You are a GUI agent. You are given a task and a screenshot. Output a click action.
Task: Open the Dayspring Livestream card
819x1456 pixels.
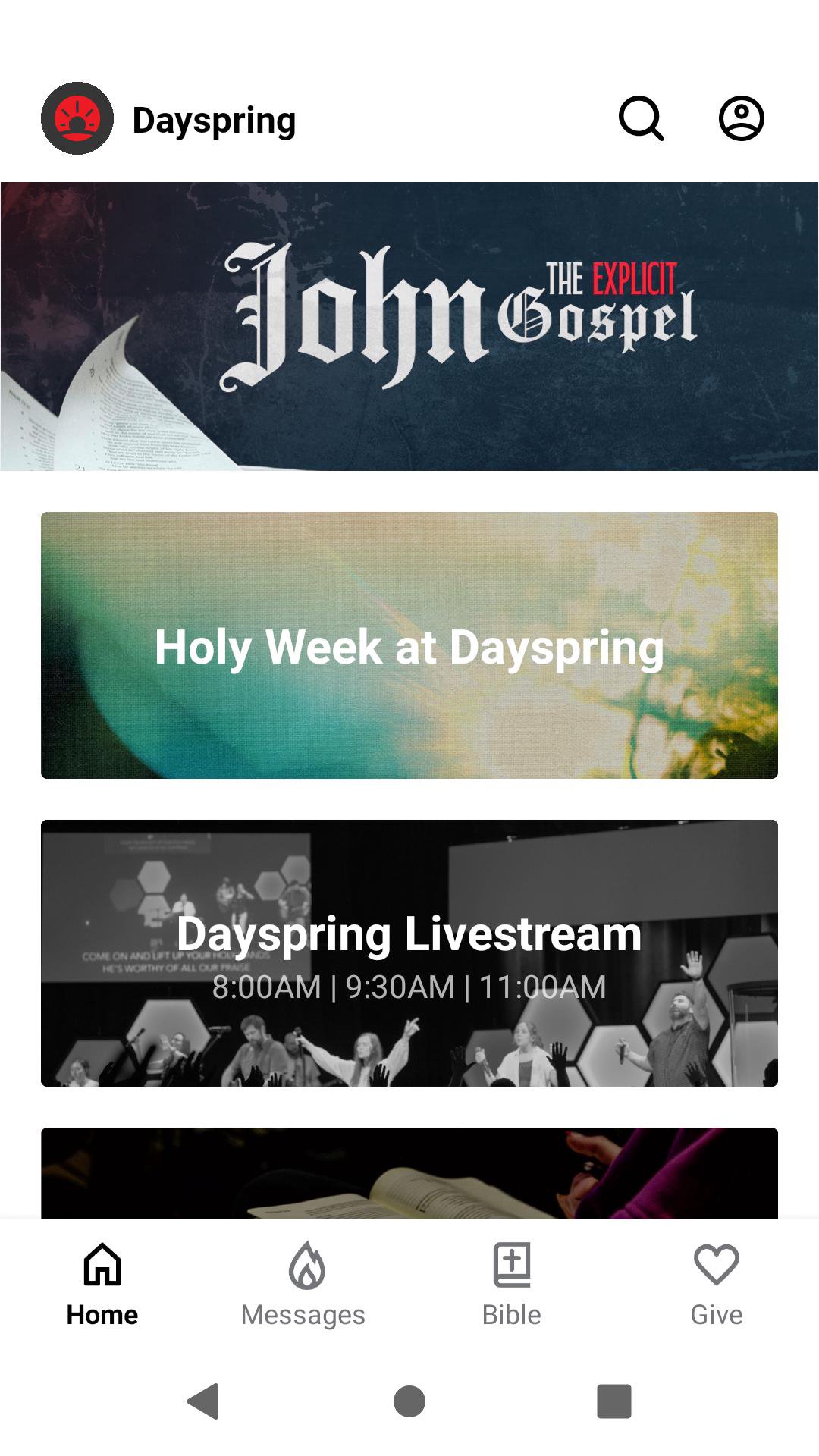pos(409,953)
